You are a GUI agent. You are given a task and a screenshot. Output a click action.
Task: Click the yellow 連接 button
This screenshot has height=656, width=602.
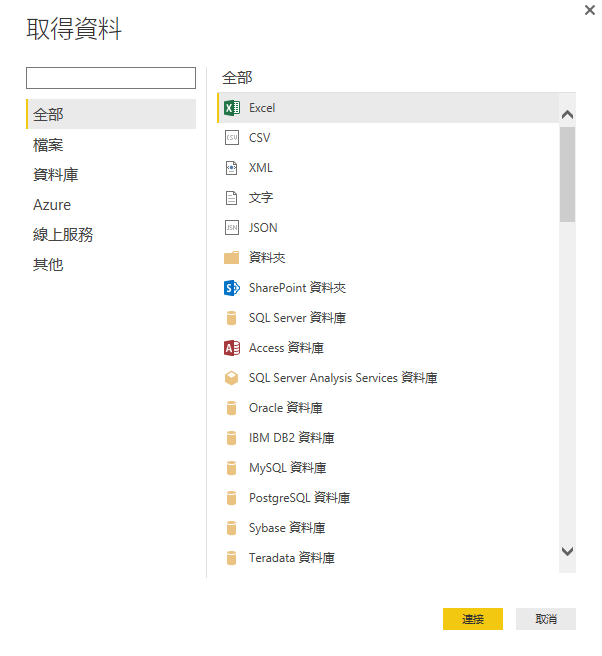coord(473,619)
